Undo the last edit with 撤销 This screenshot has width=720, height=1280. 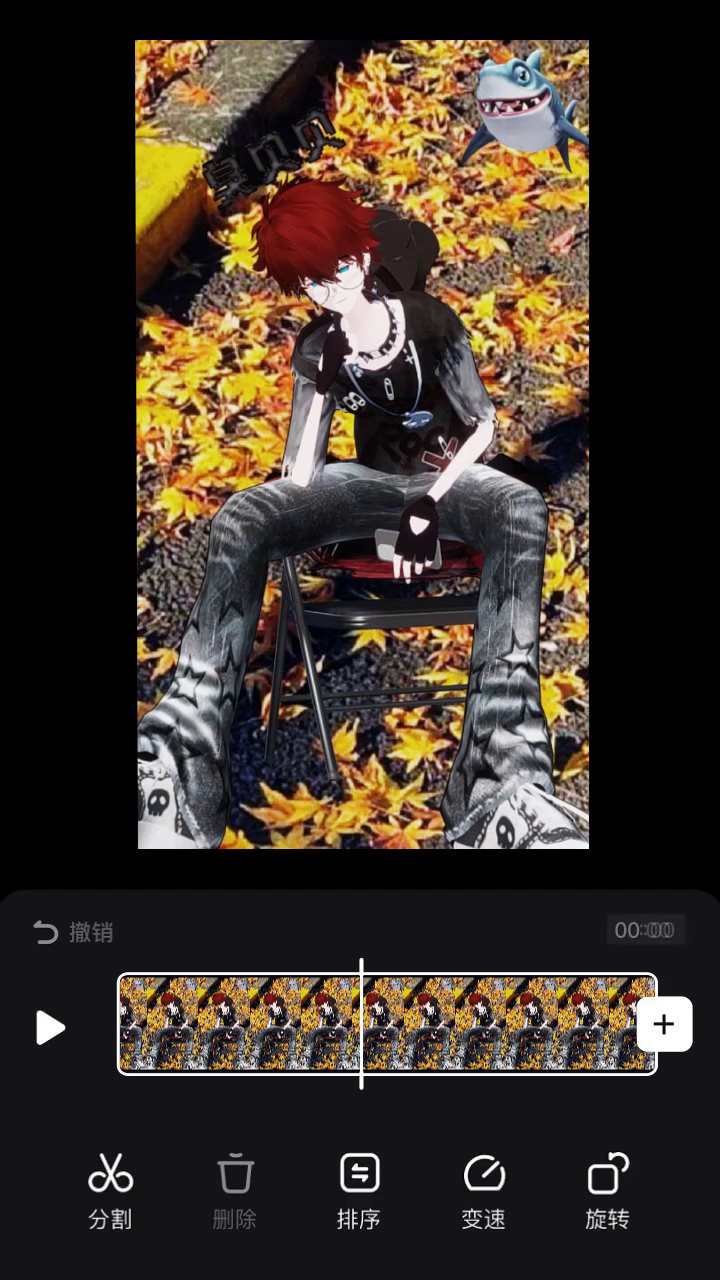coord(73,932)
